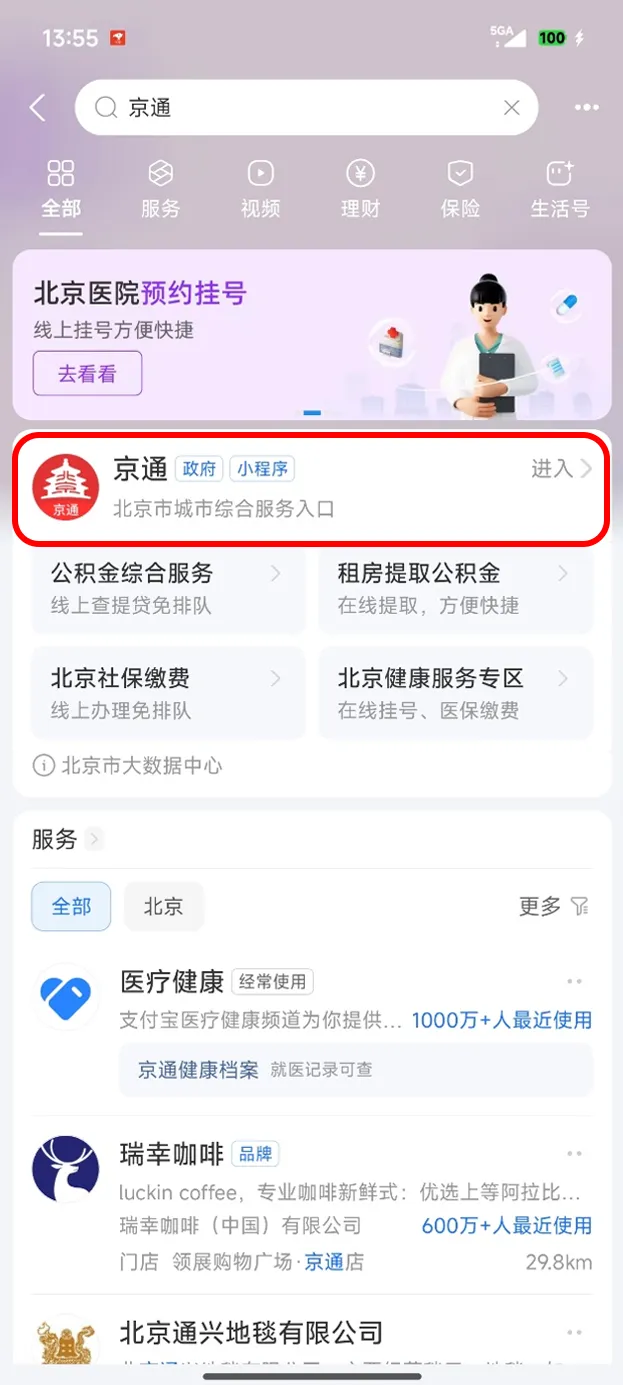Open 北京社保缴费
The width and height of the screenshot is (623, 1385).
coord(167,693)
